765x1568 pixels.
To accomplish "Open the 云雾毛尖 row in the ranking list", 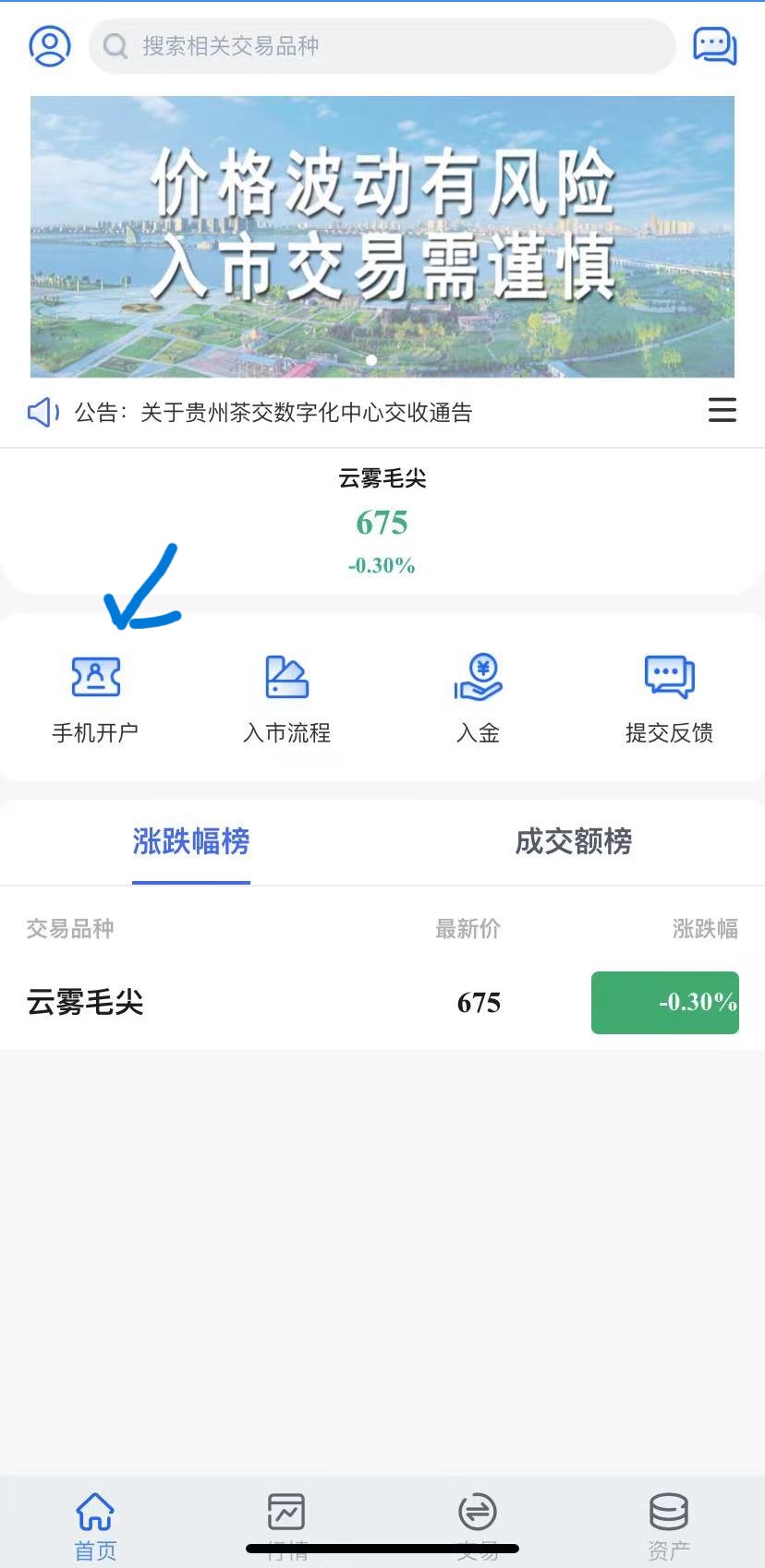I will [382, 1002].
